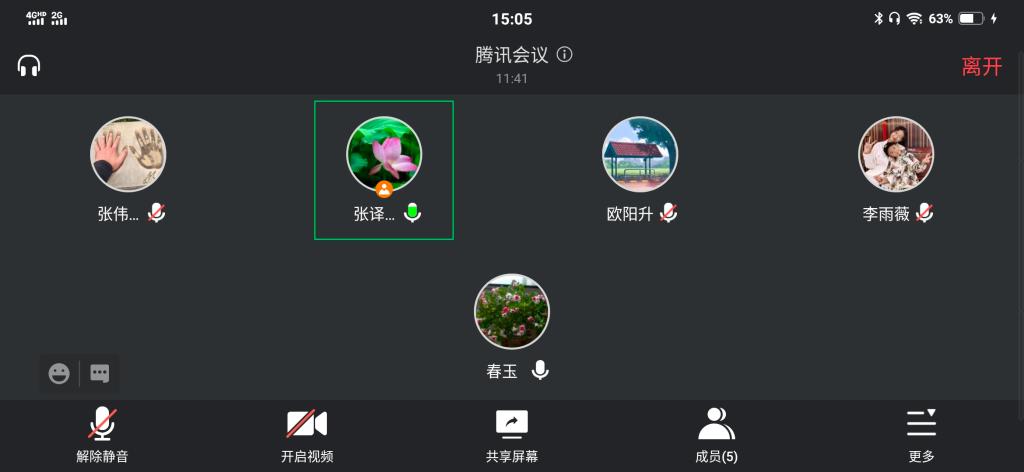Start 共享屏幕 screen sharing
The width and height of the screenshot is (1024, 472).
point(512,436)
